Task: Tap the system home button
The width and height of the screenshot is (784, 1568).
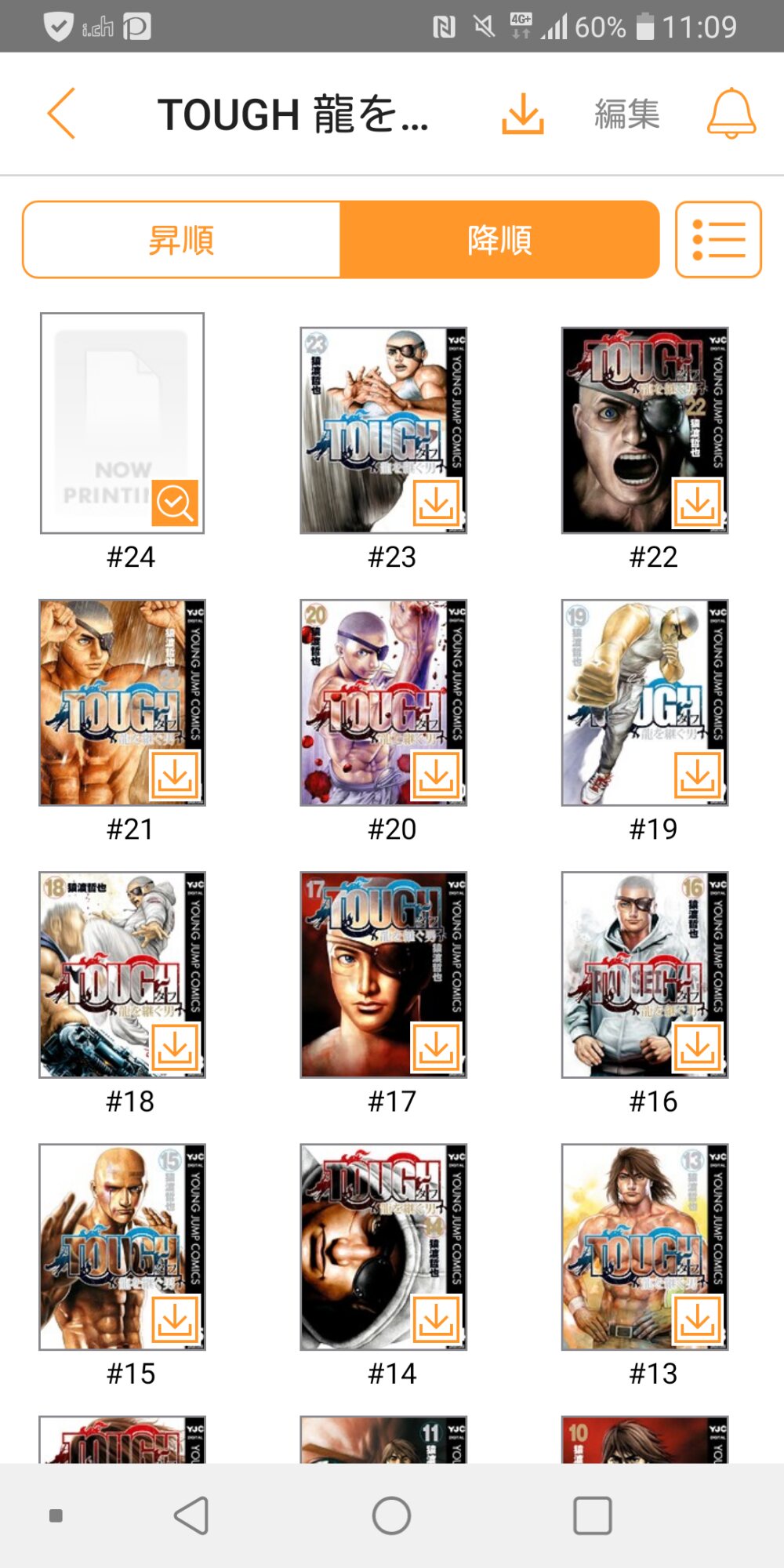Action: coord(391,1515)
